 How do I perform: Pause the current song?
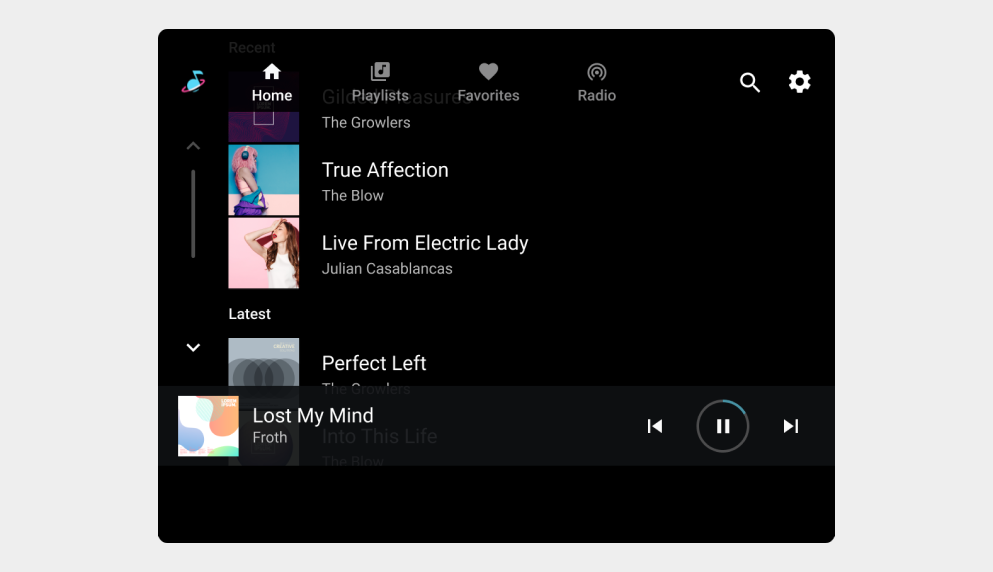[x=722, y=426]
